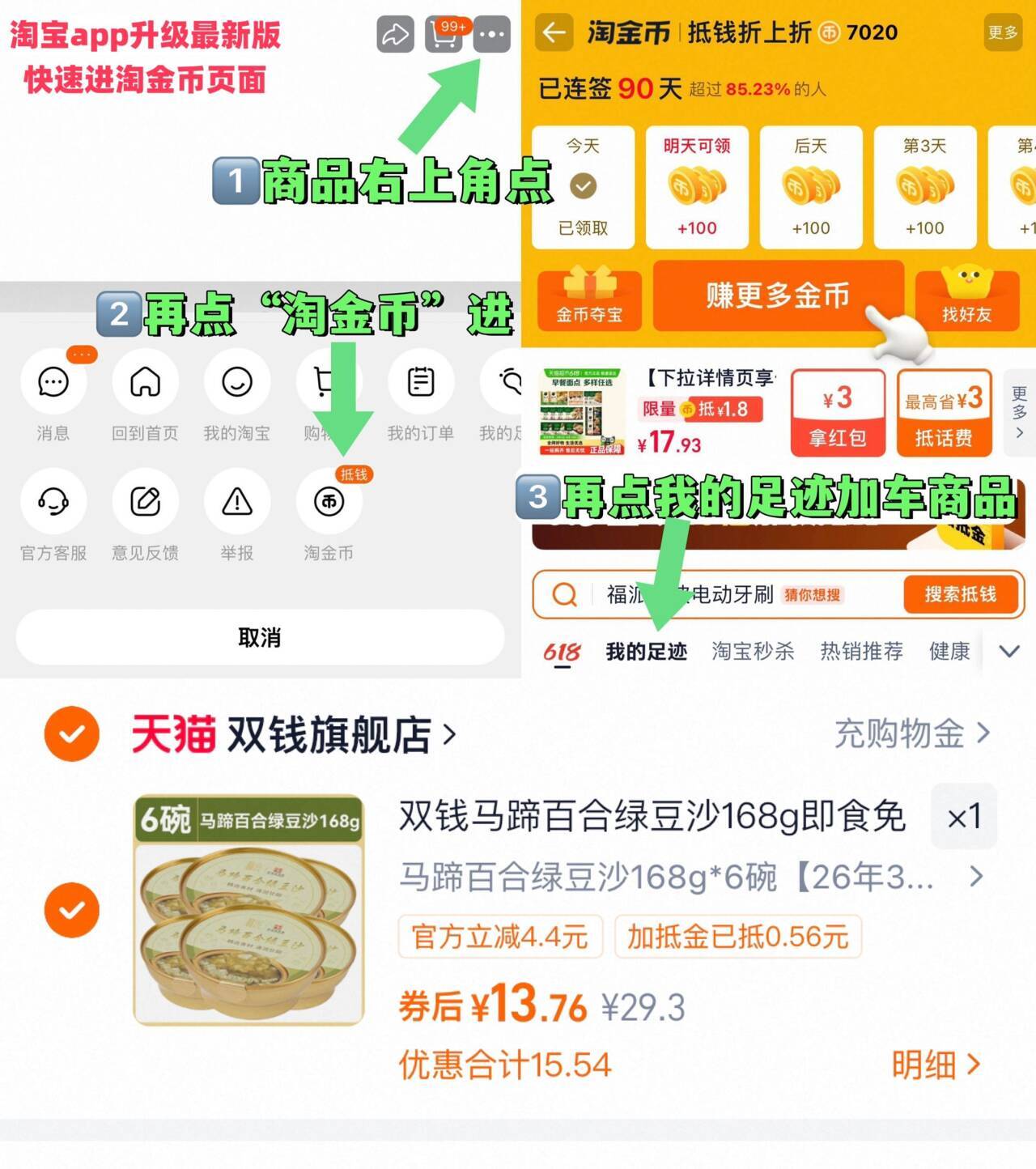Switch to the 淘宝秒杀 tab
The width and height of the screenshot is (1036, 1169).
pos(753,651)
